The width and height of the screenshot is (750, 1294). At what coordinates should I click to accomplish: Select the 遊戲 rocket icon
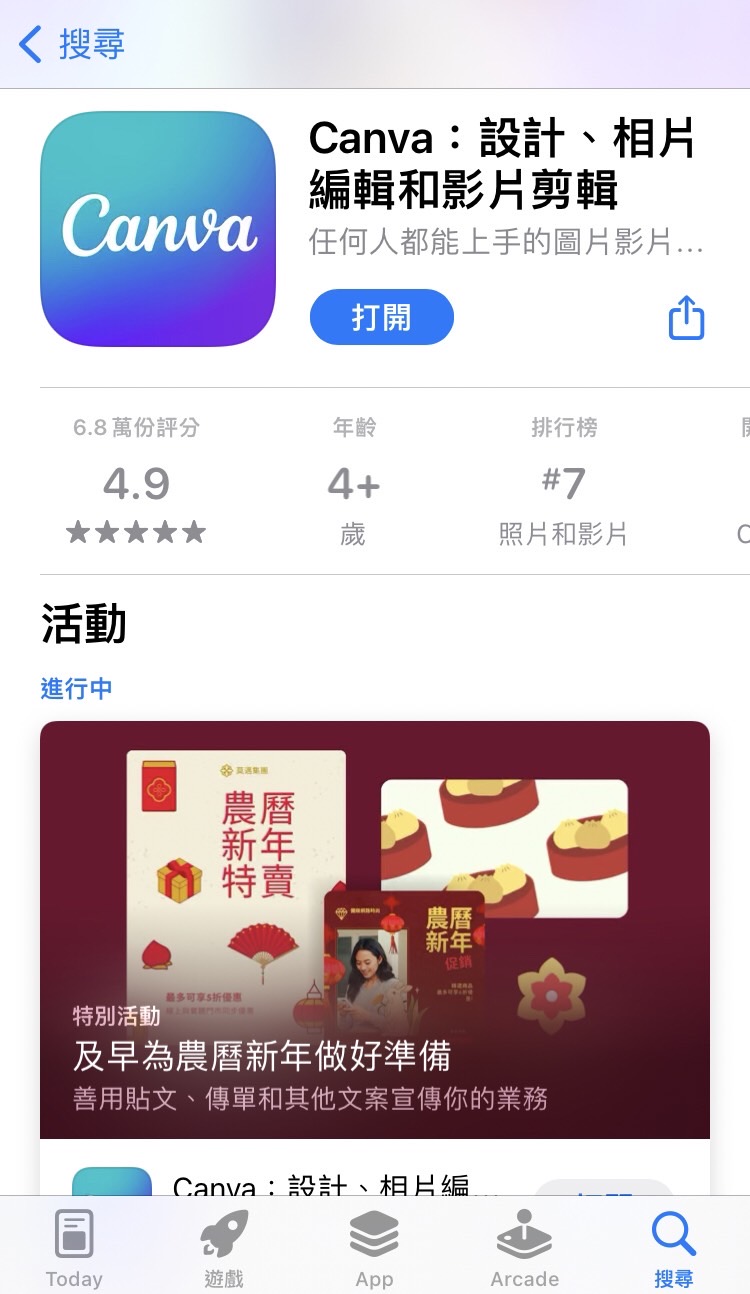224,1233
